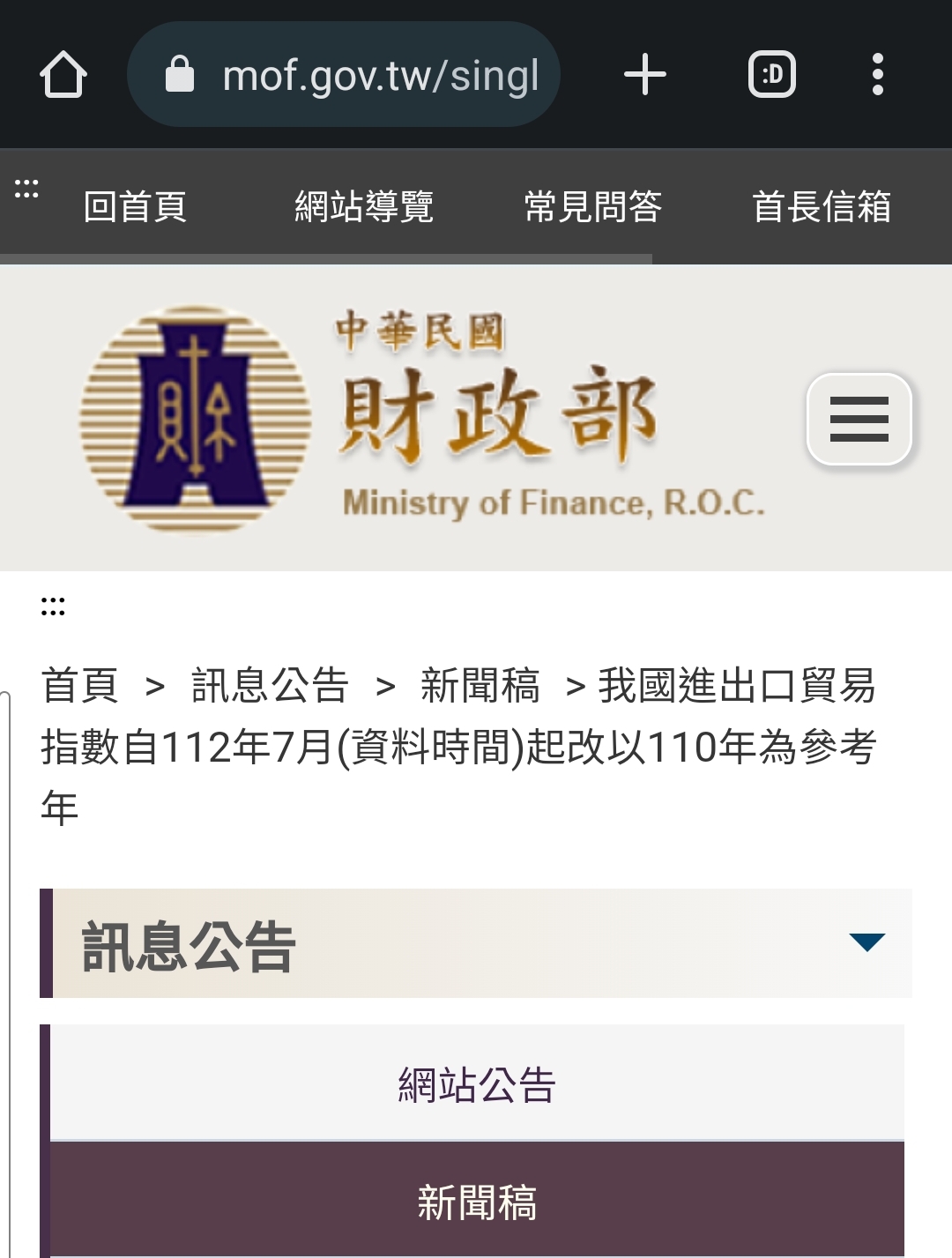This screenshot has width=952, height=1258.
Task: Select 網站公告 in the side menu
Action: coord(477,1084)
